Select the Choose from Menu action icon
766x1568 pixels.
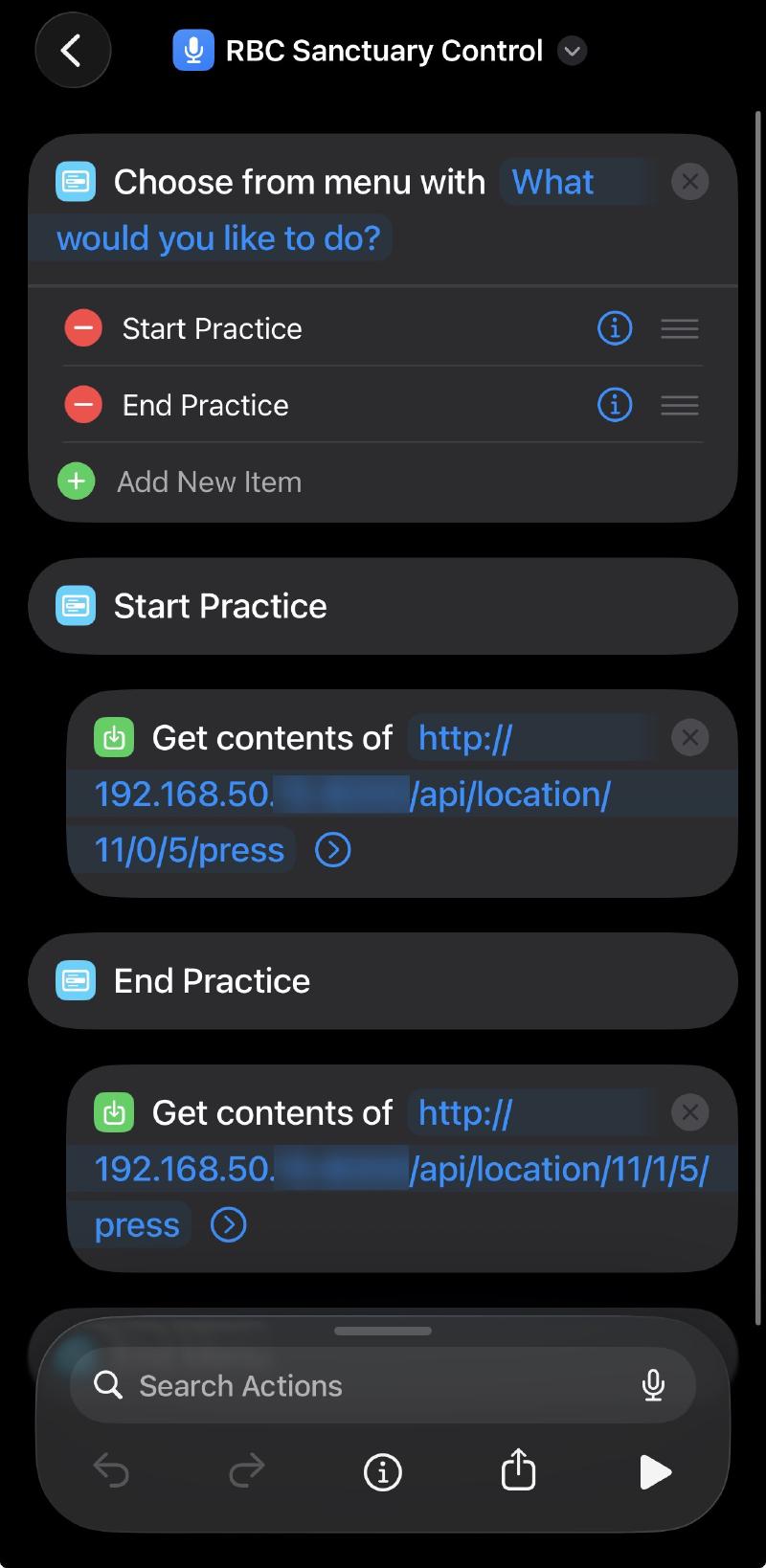click(x=75, y=181)
